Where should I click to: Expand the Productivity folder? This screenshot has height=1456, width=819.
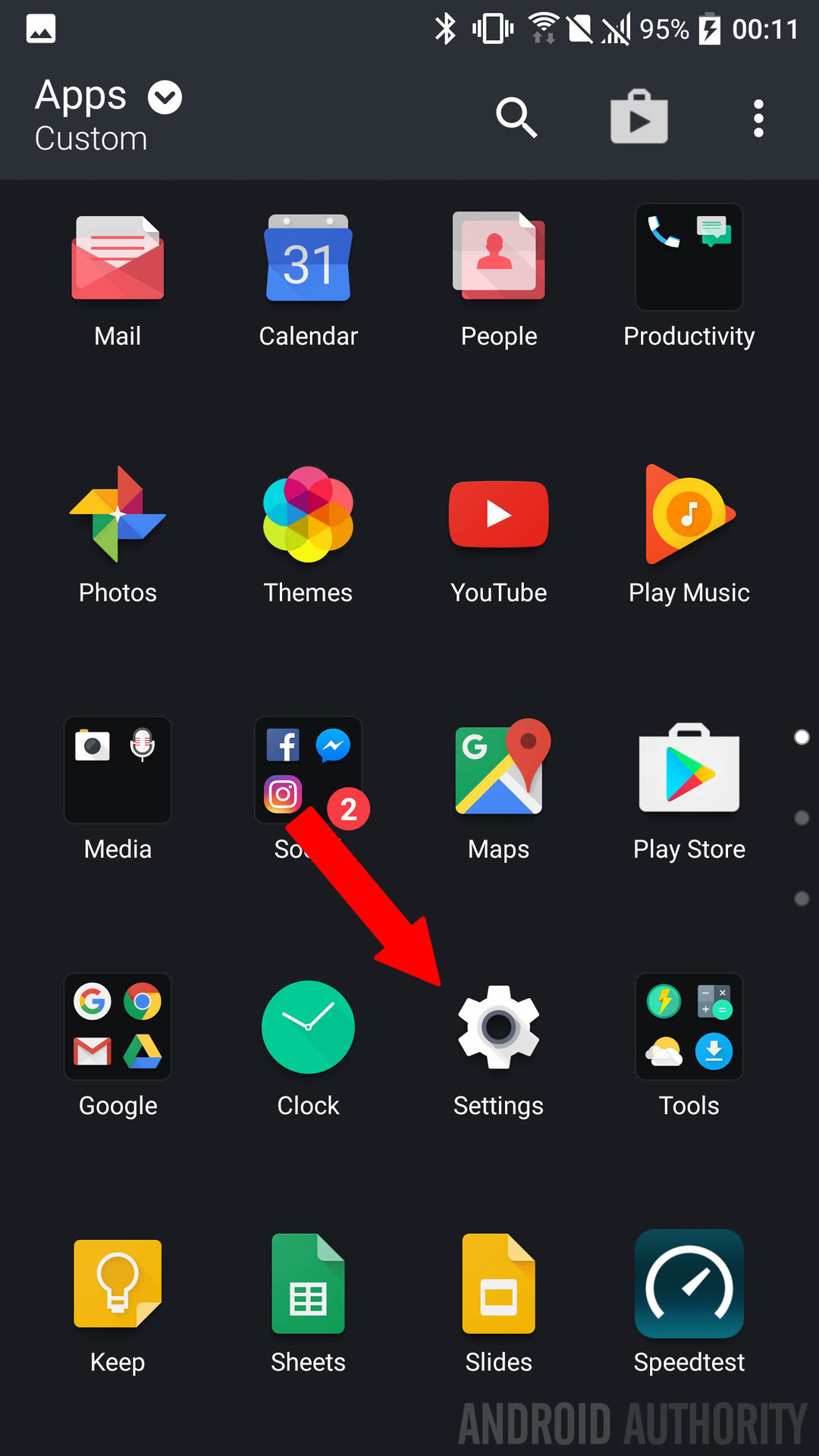click(x=689, y=258)
